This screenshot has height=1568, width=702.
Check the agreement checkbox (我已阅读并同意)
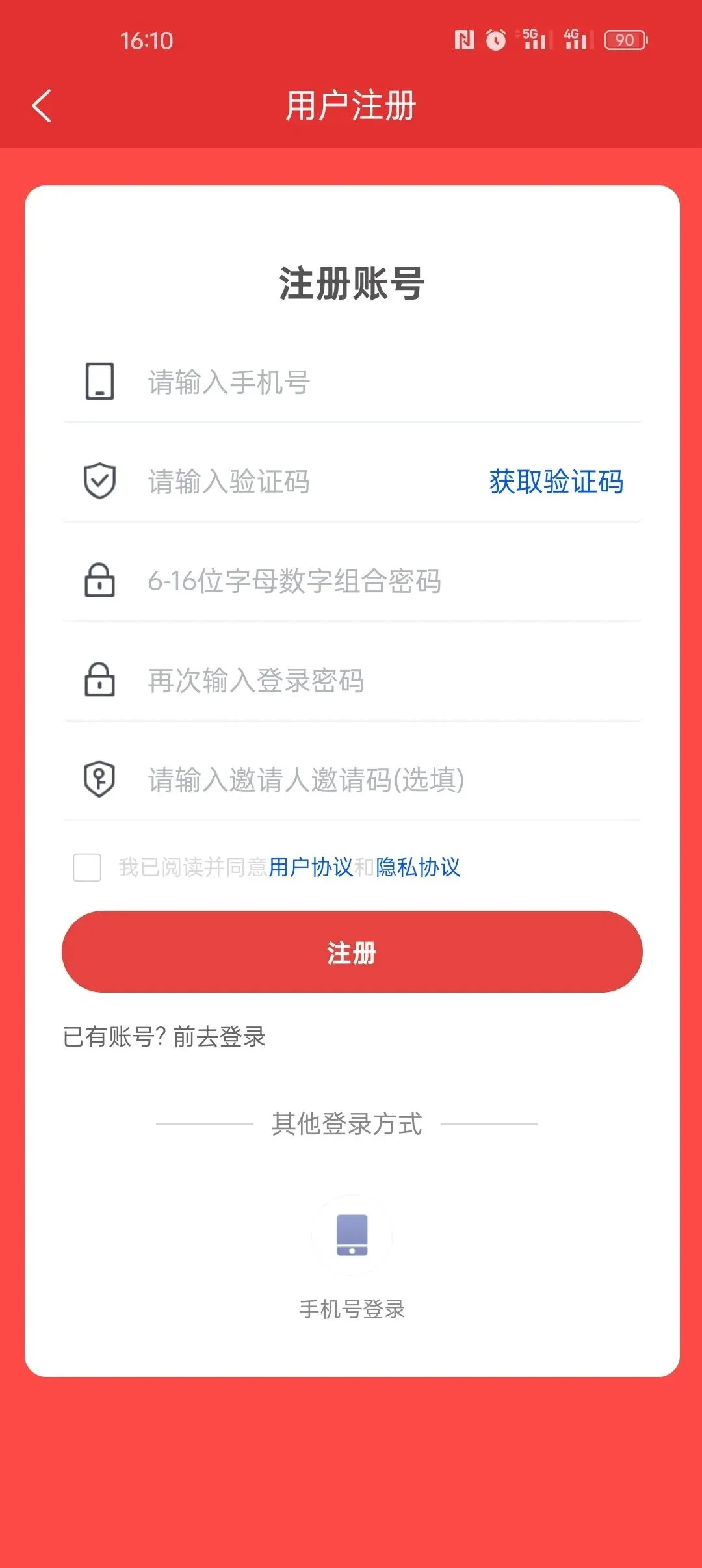coord(87,867)
